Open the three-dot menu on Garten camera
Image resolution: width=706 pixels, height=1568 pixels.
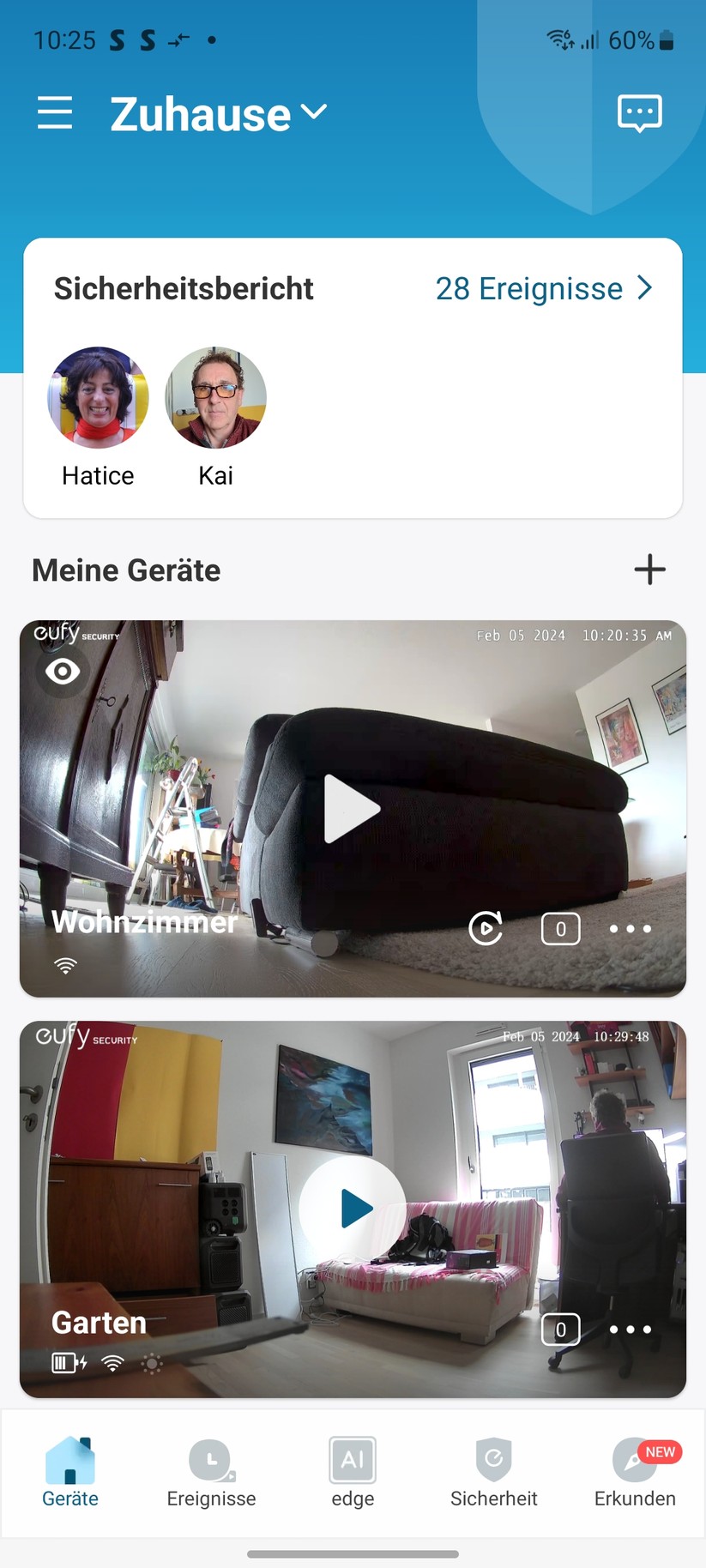pyautogui.click(x=631, y=1330)
